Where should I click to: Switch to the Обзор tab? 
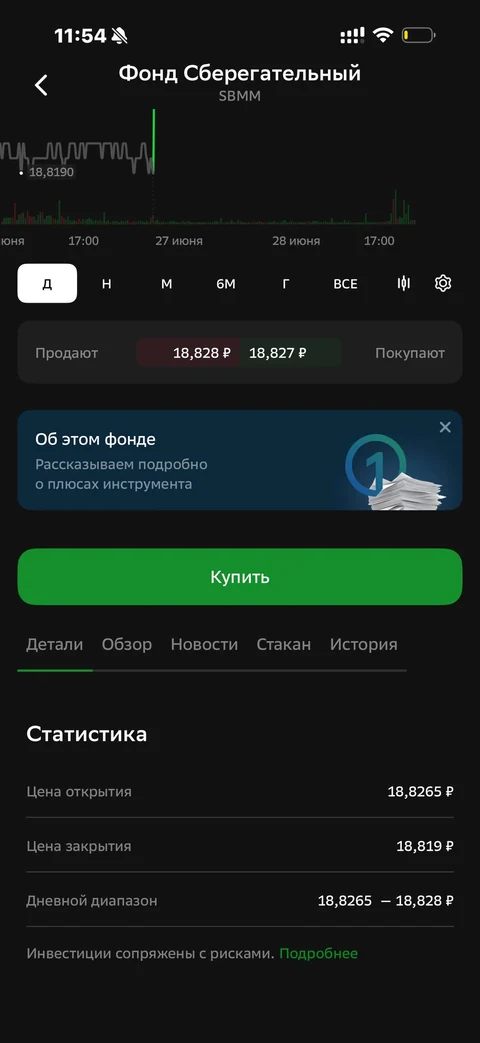tap(127, 645)
